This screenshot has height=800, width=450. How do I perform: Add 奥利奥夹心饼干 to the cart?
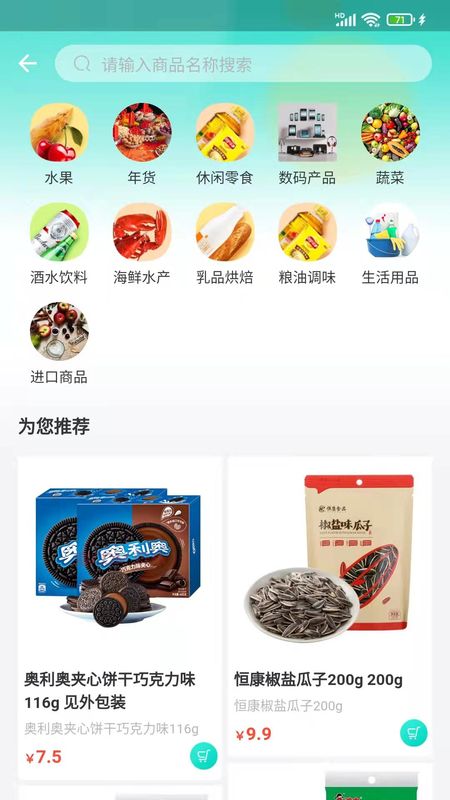pos(204,756)
